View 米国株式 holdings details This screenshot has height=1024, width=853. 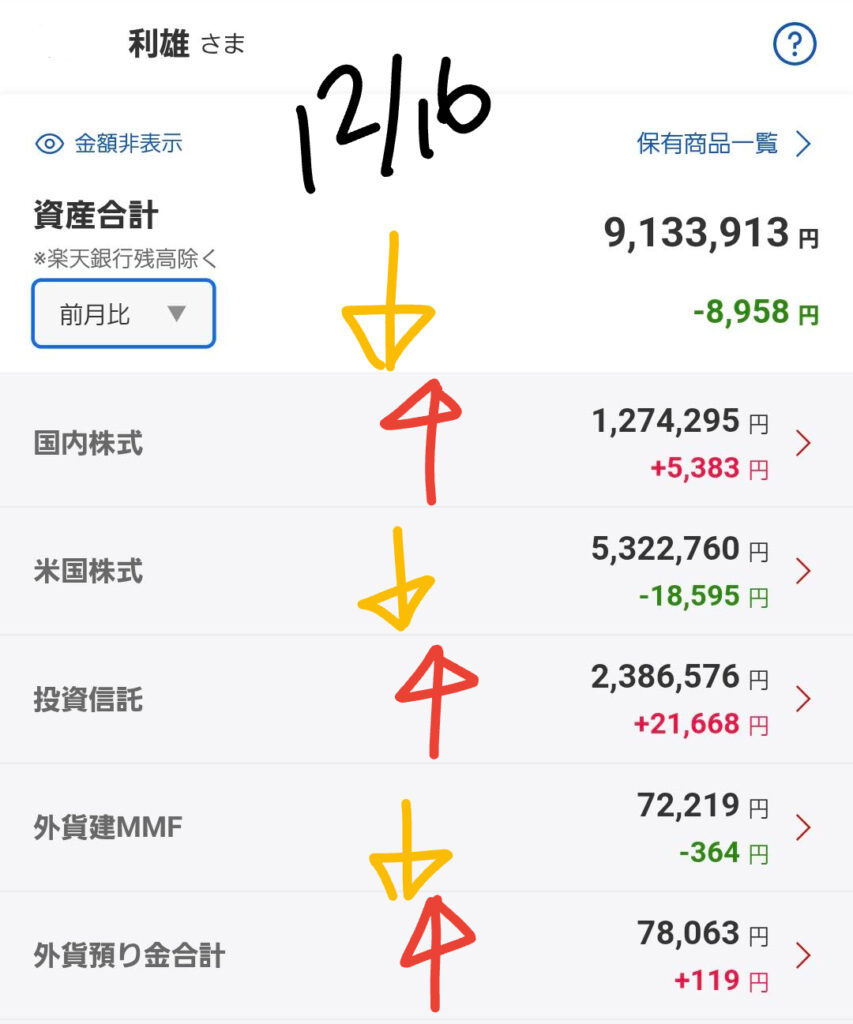tap(426, 571)
